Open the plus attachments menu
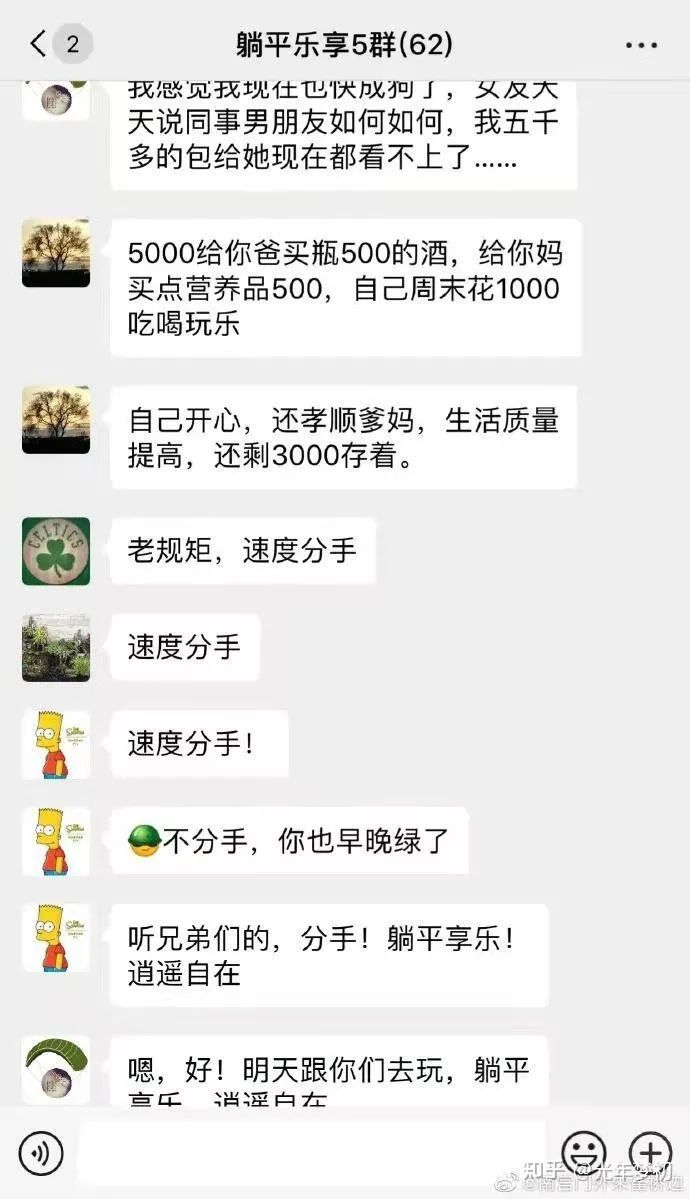This screenshot has width=690, height=1199. (650, 1153)
